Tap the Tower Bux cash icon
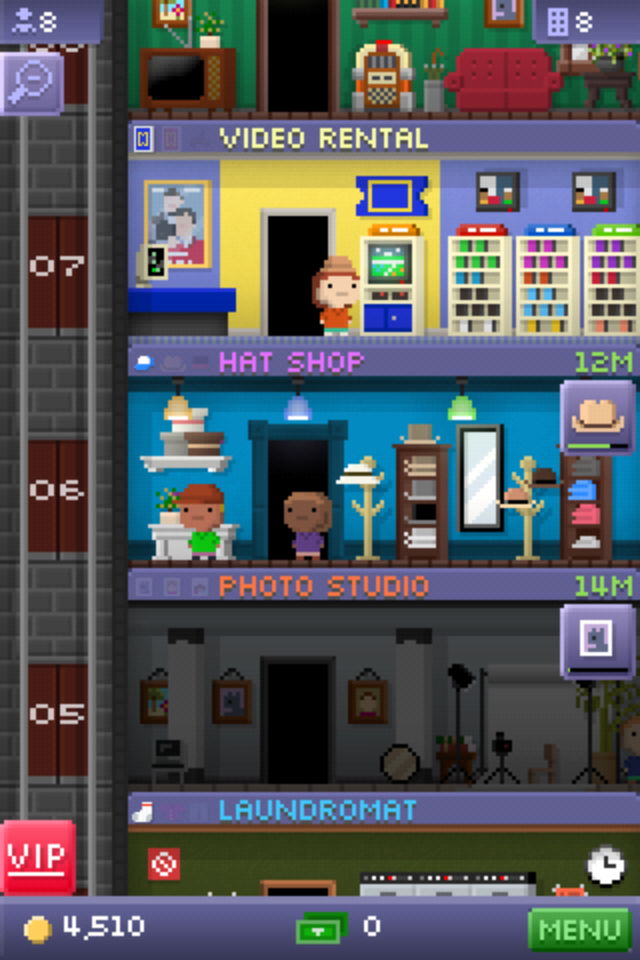 321,928
